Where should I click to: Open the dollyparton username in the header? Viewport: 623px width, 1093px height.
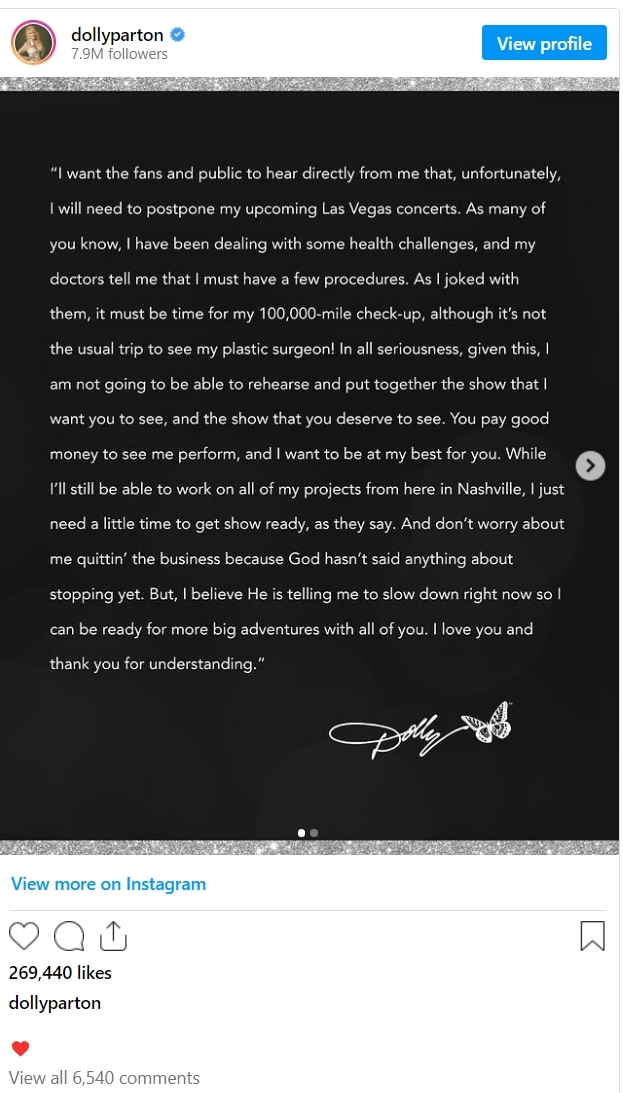pos(116,35)
